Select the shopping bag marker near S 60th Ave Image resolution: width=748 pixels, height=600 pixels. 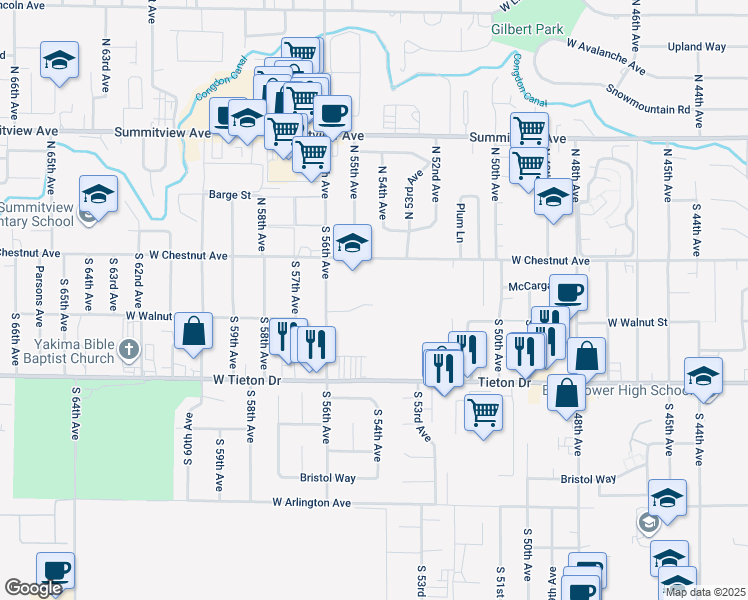[193, 332]
